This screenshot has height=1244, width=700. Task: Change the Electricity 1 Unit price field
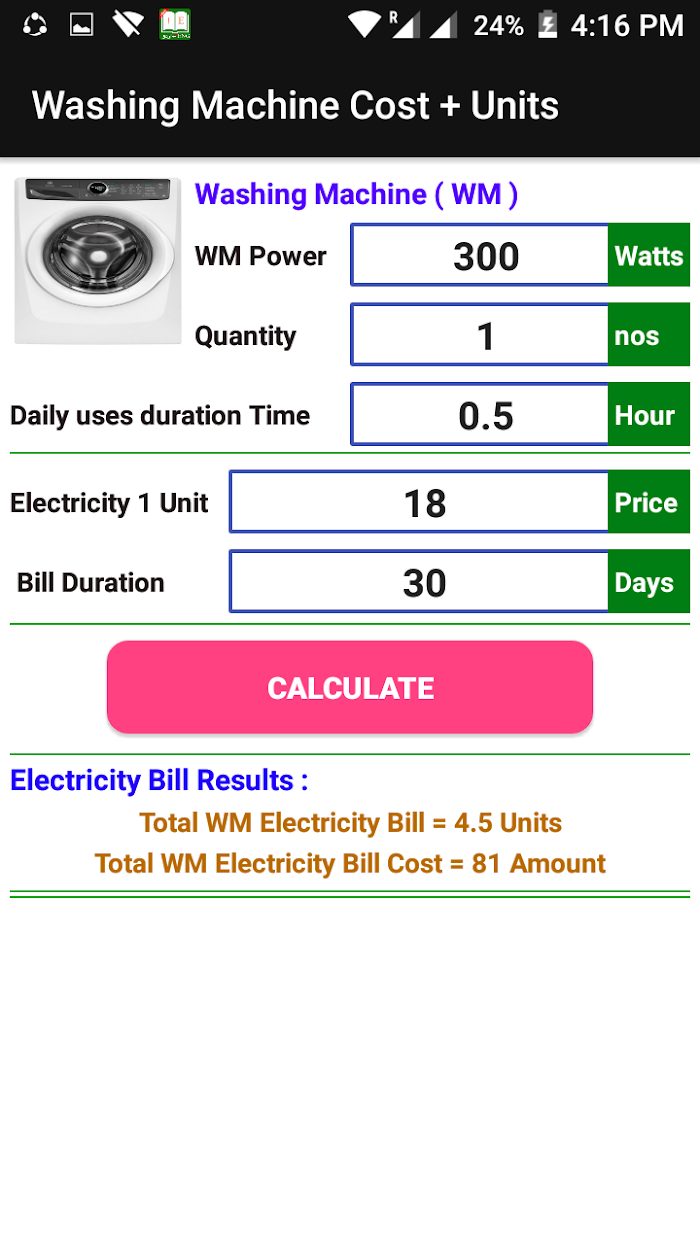(x=419, y=502)
